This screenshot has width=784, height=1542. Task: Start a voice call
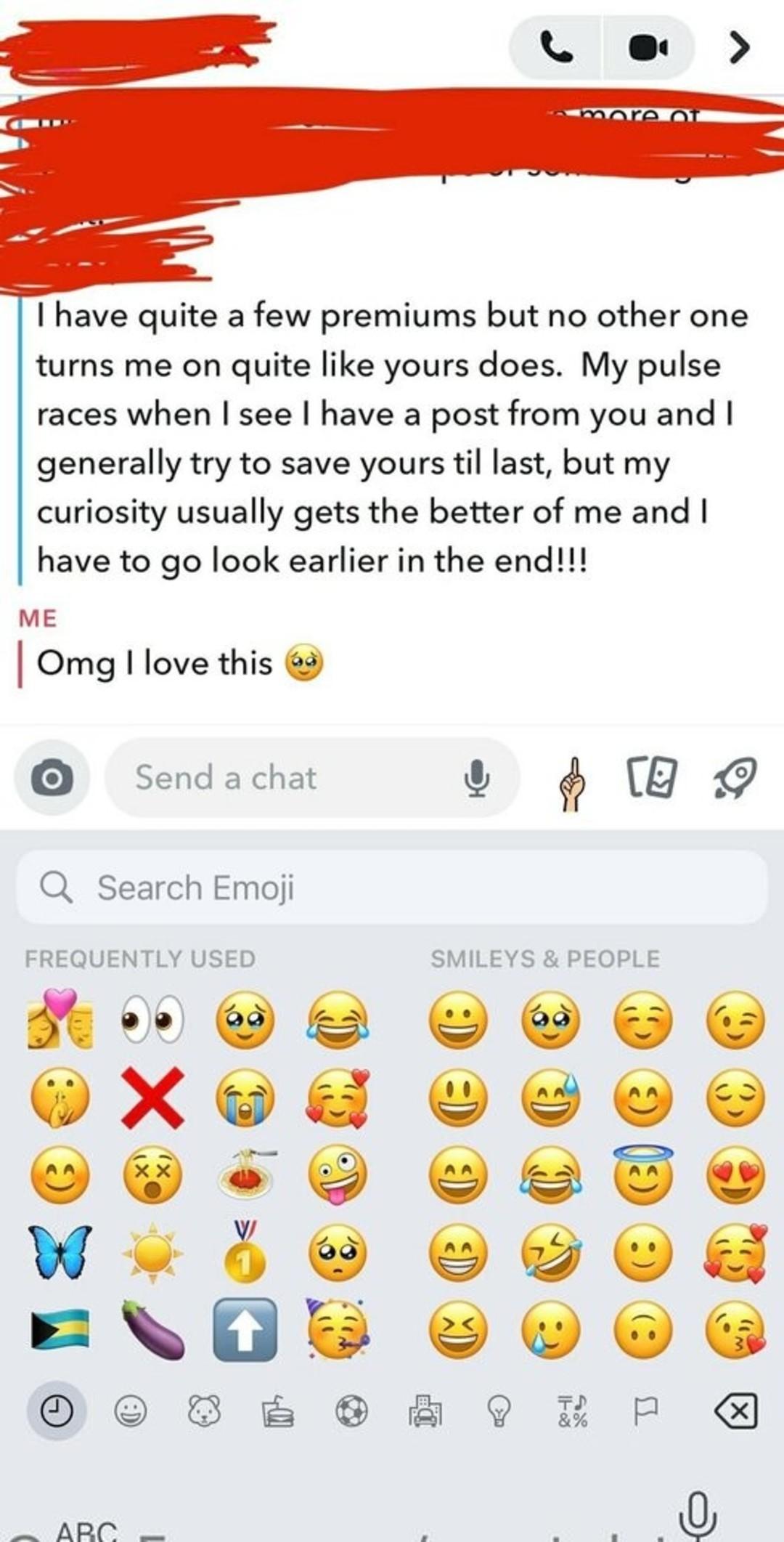pos(557,48)
